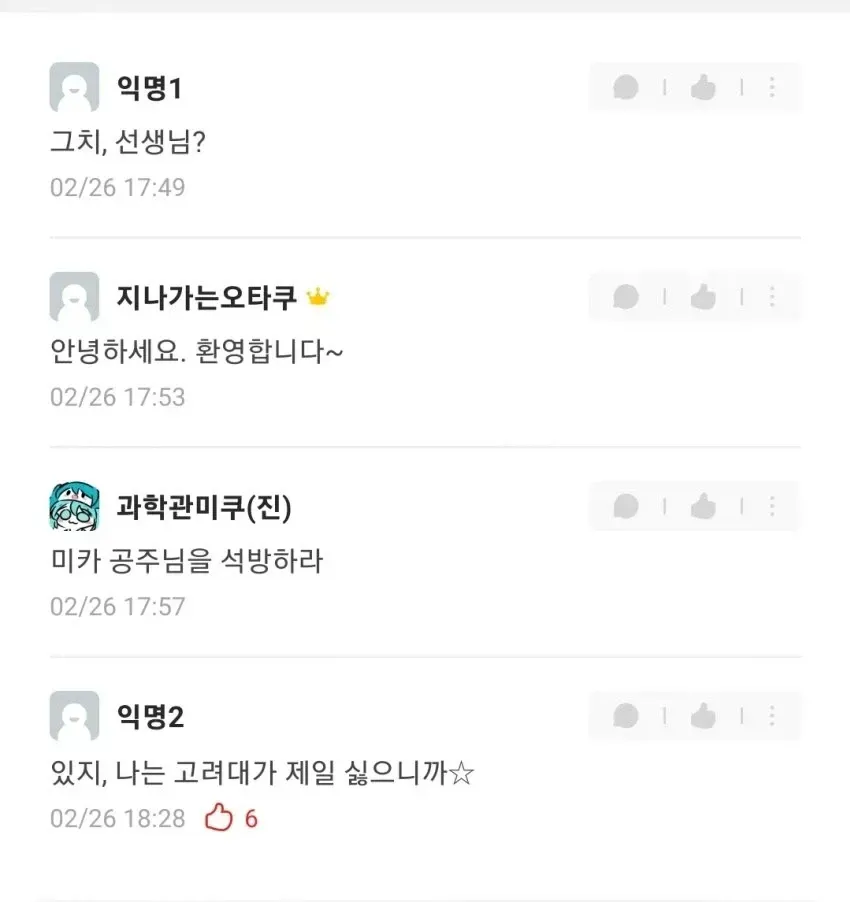Like 과학관미쿠(진)'s comment with thumbs up icon
This screenshot has height=902, width=850.
click(x=704, y=506)
